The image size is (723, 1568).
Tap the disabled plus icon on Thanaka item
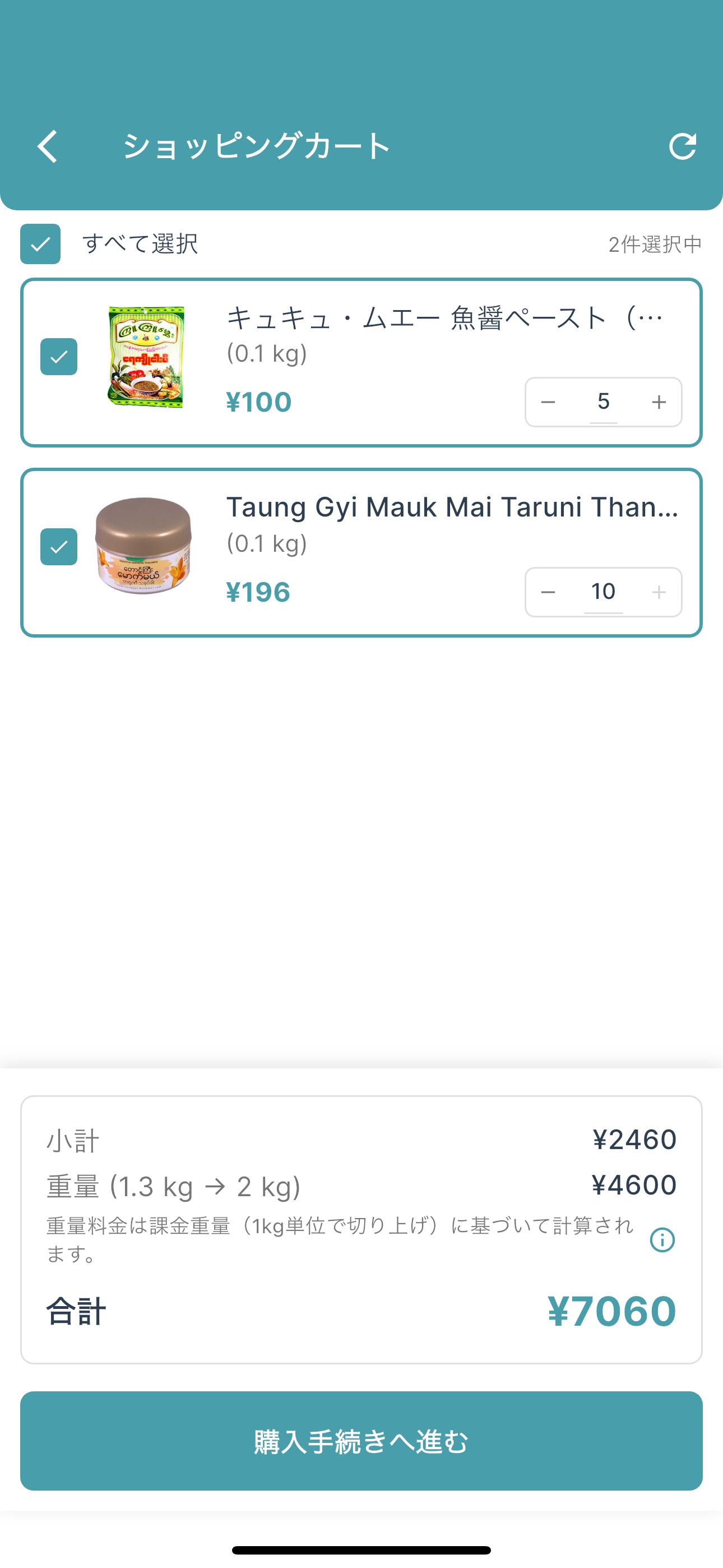coord(658,591)
